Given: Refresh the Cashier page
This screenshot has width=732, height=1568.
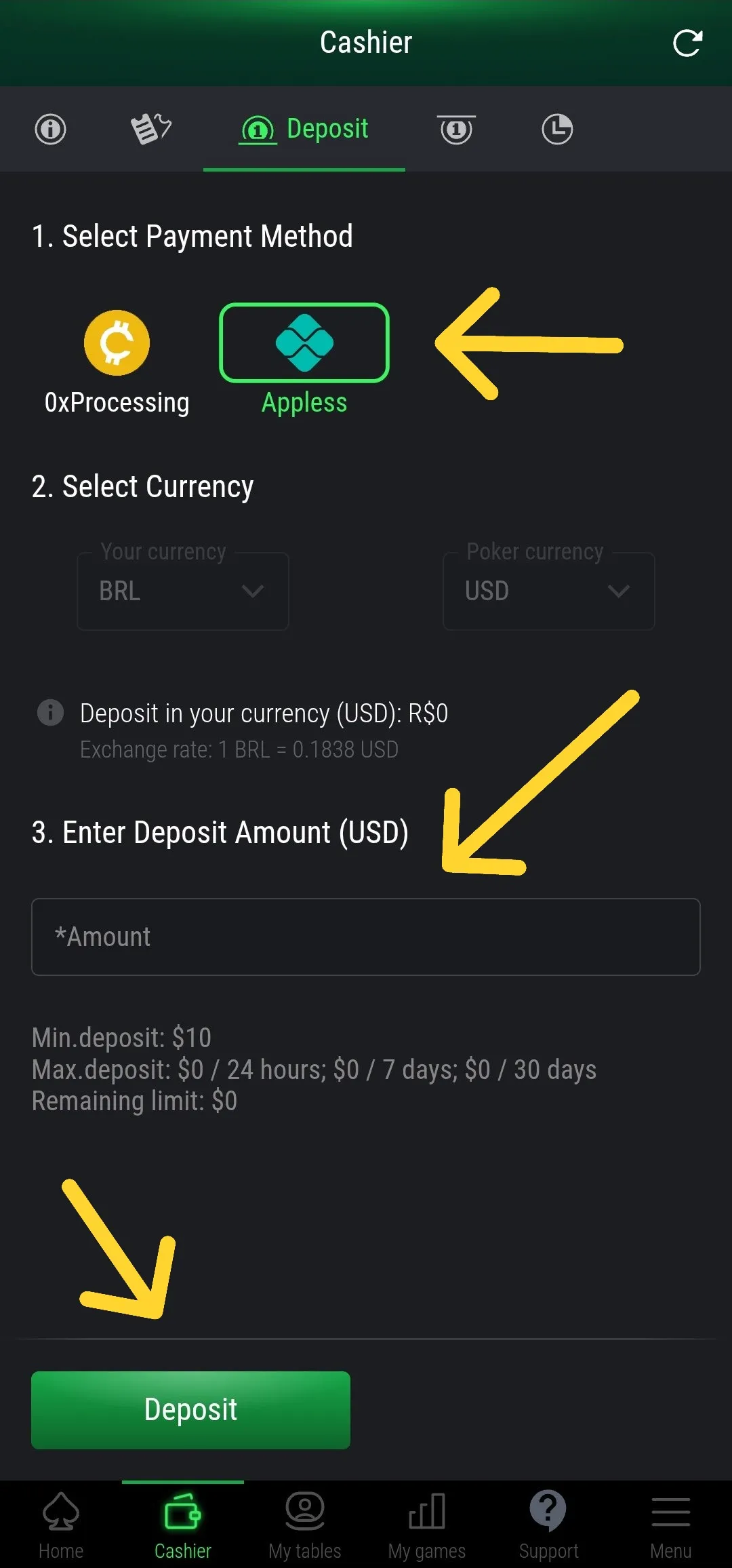Looking at the screenshot, I should coord(687,43).
